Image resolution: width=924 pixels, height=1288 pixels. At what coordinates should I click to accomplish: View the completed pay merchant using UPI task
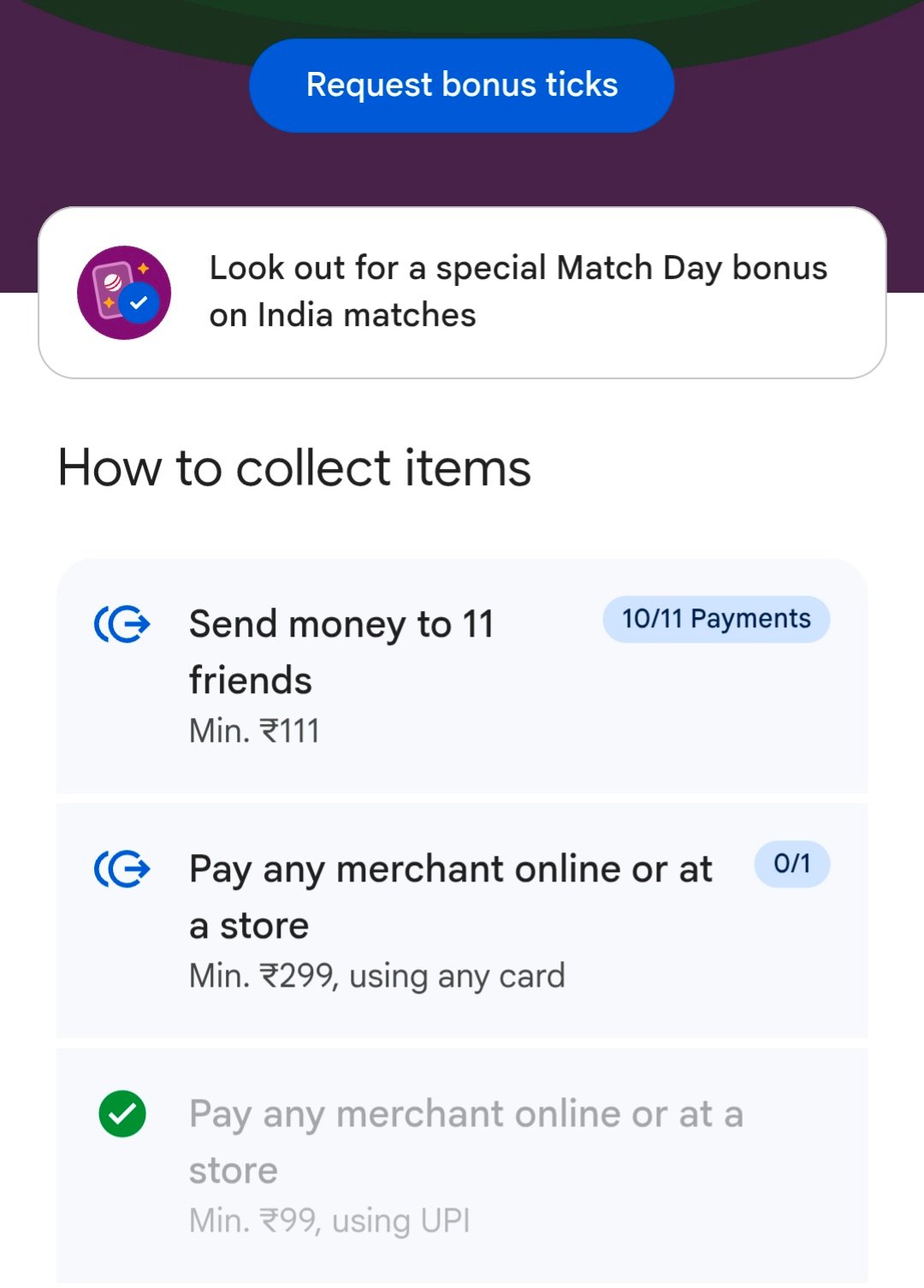point(461,1165)
